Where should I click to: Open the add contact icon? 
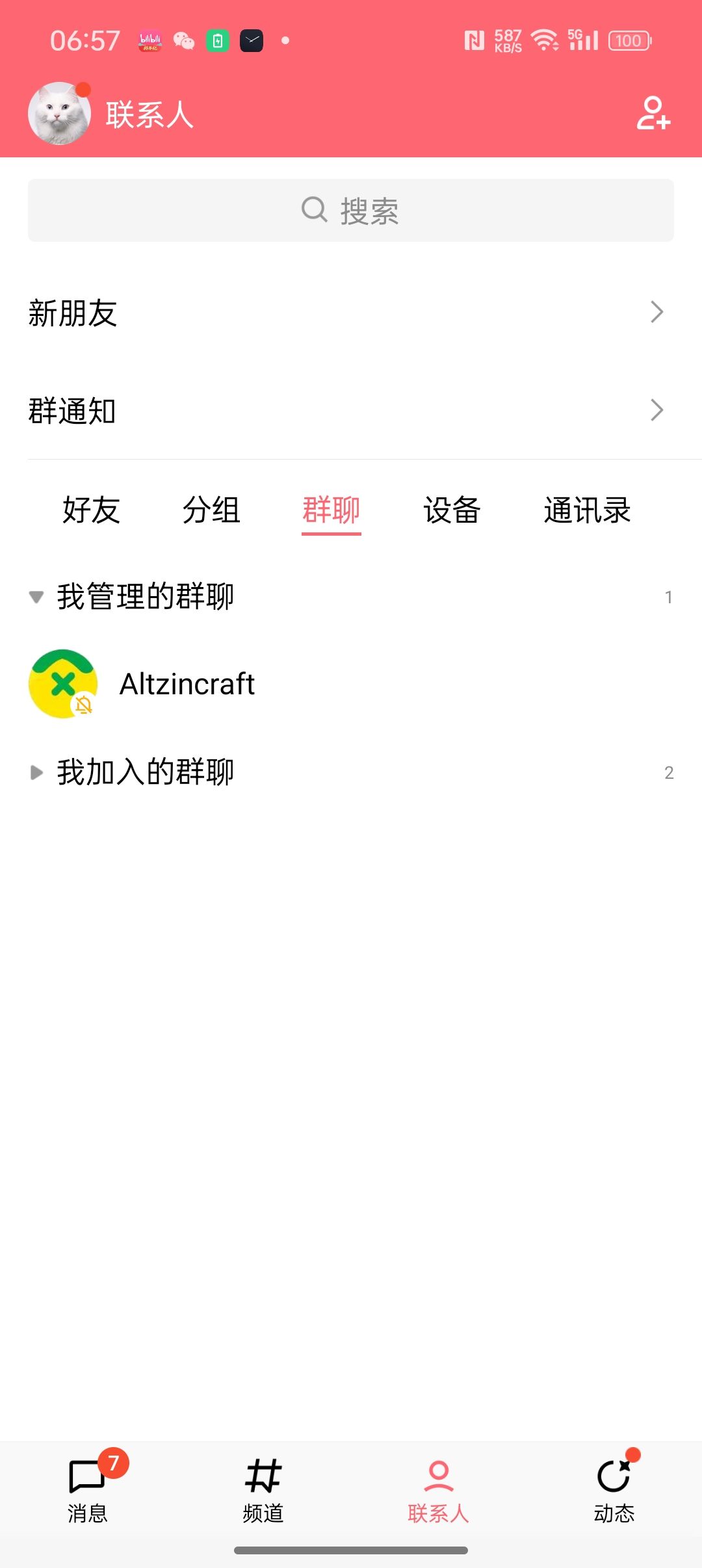click(653, 114)
